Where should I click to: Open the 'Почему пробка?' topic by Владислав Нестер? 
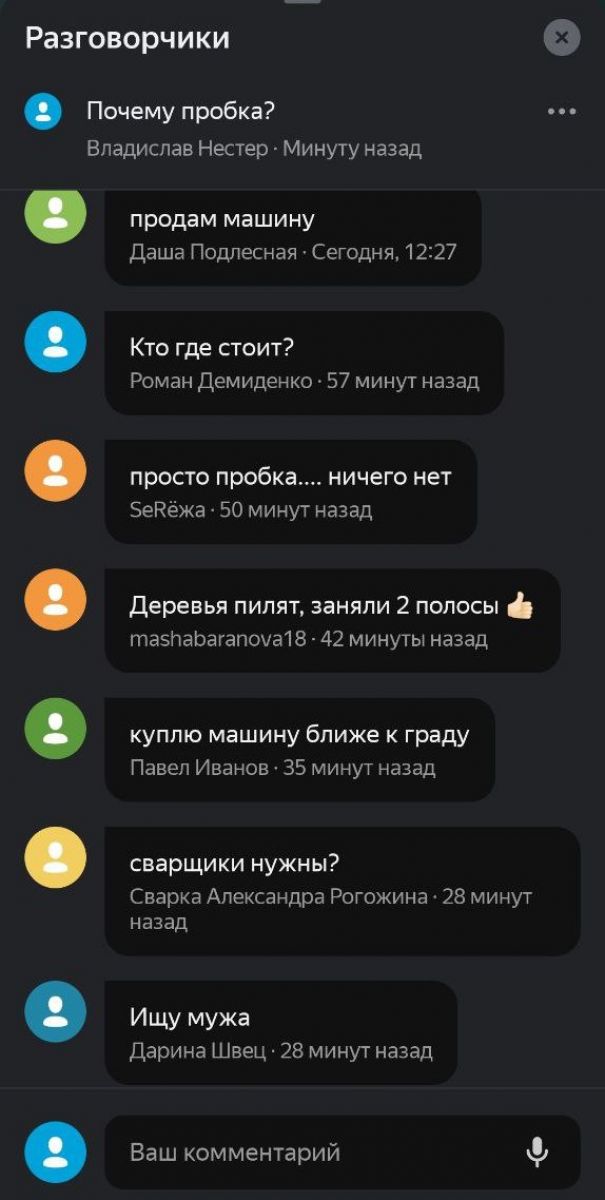pyautogui.click(x=252, y=128)
